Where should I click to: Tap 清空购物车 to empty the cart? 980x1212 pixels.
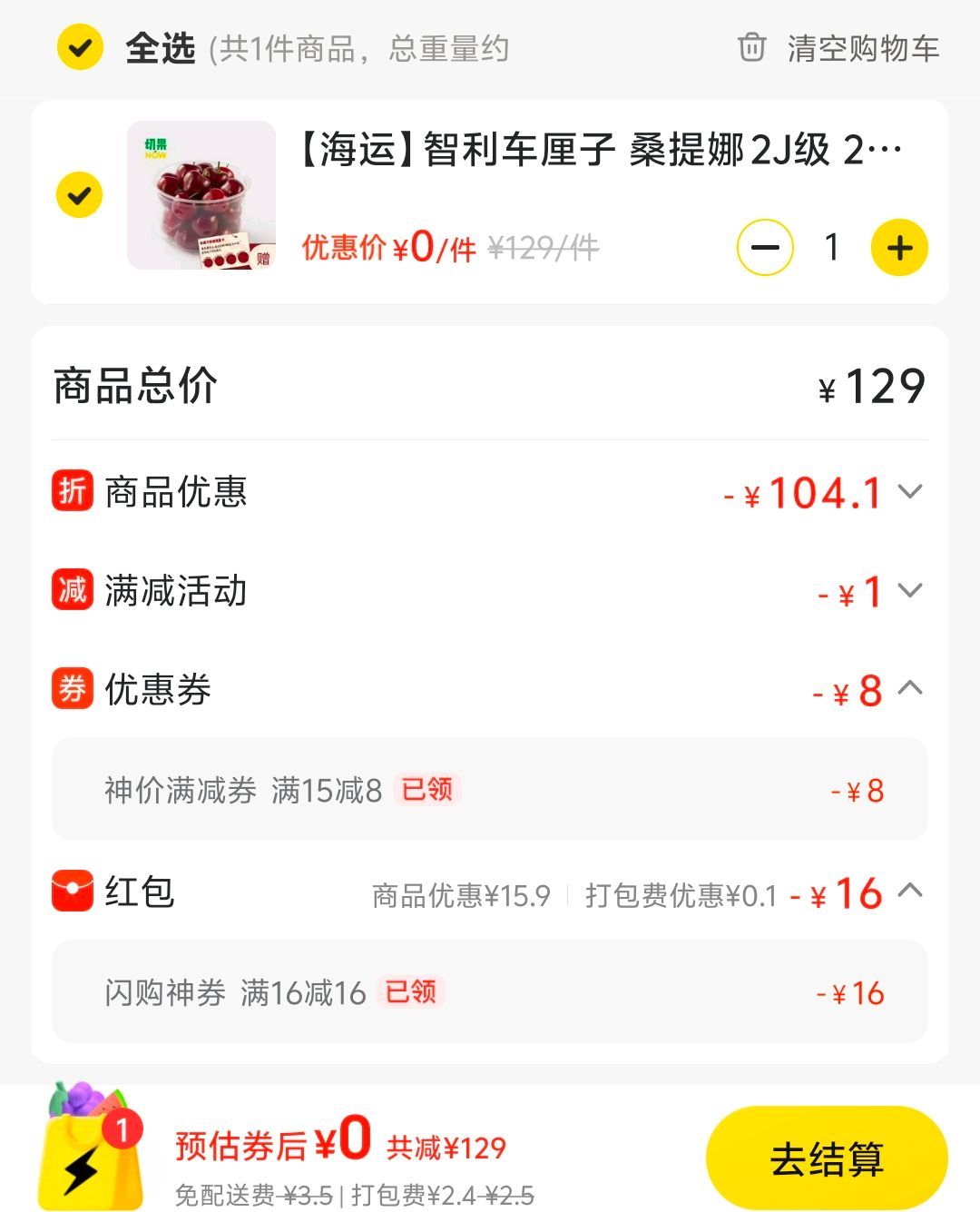coord(839,47)
